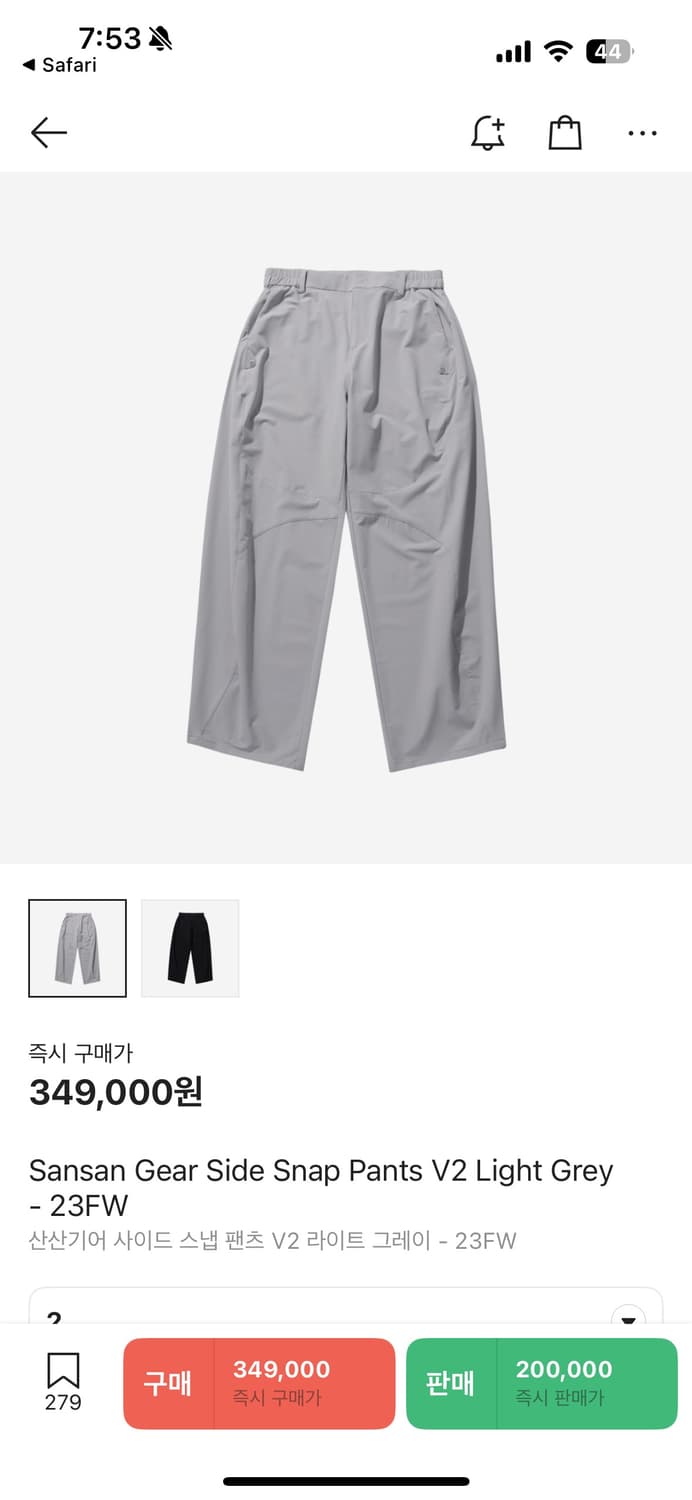Open the three-dot overflow menu
The image size is (692, 1500).
coord(642,133)
